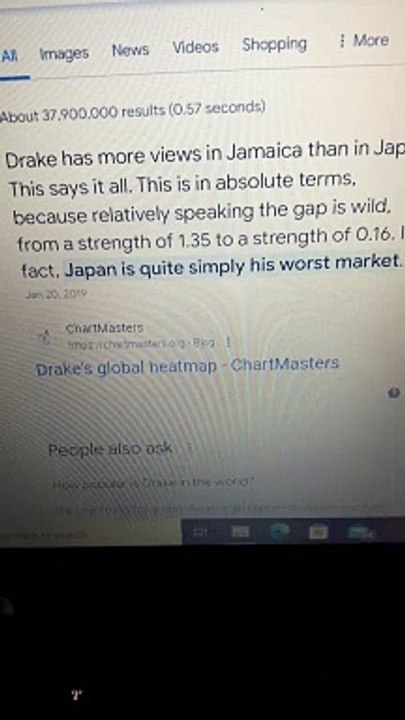
Task: Expand the 'How popular is Drake' question
Action: tap(154, 484)
